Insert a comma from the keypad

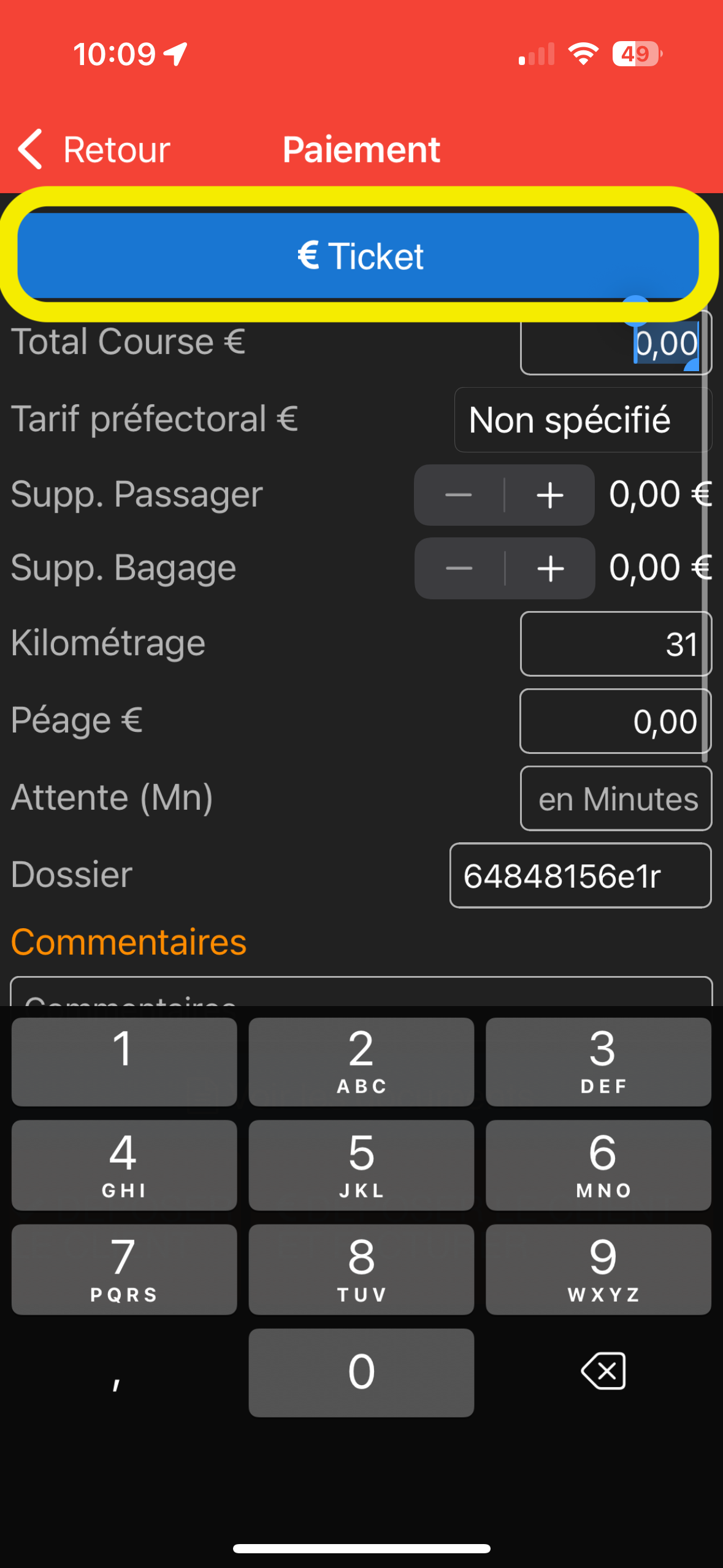click(117, 1374)
